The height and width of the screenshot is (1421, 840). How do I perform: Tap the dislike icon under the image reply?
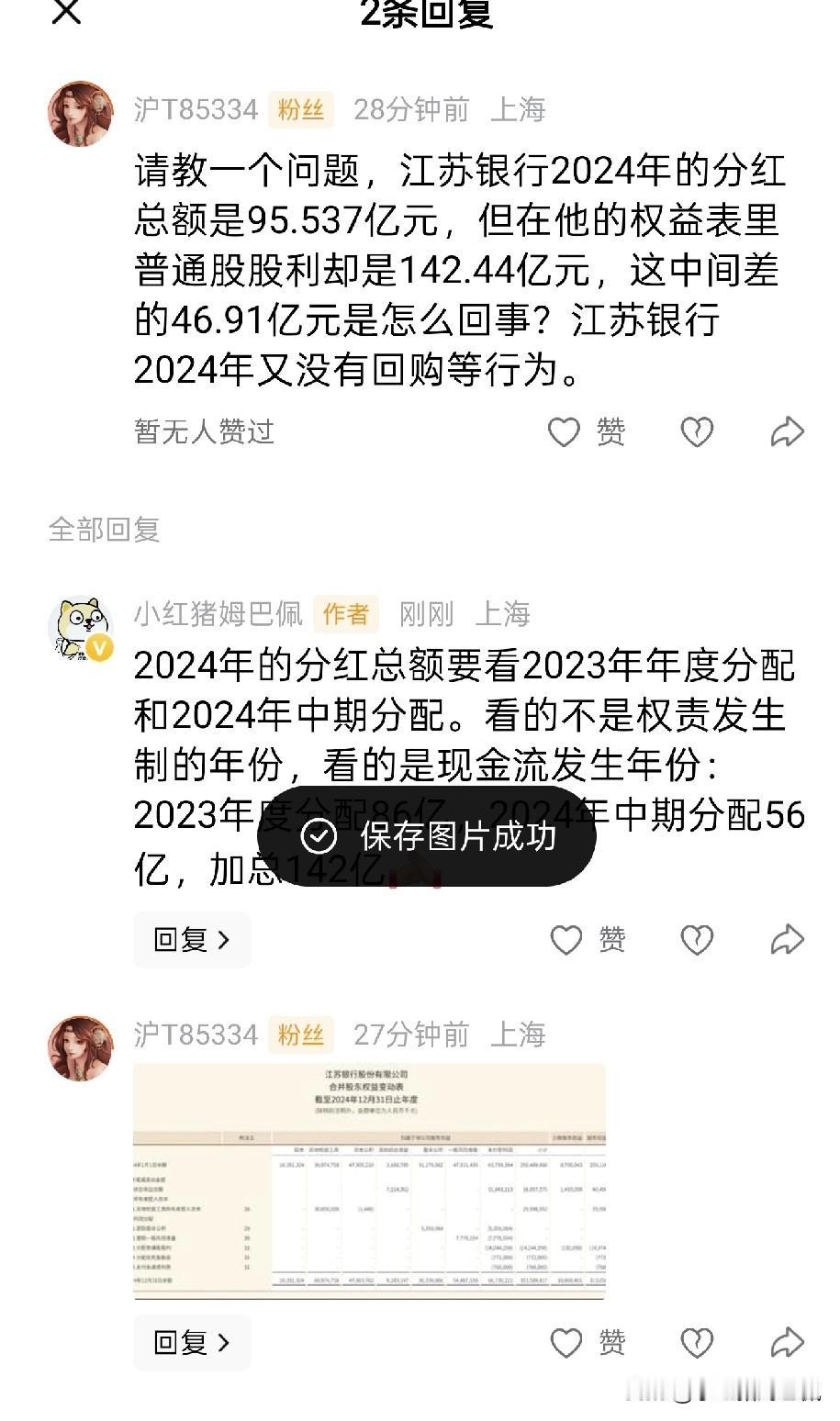tap(697, 1342)
